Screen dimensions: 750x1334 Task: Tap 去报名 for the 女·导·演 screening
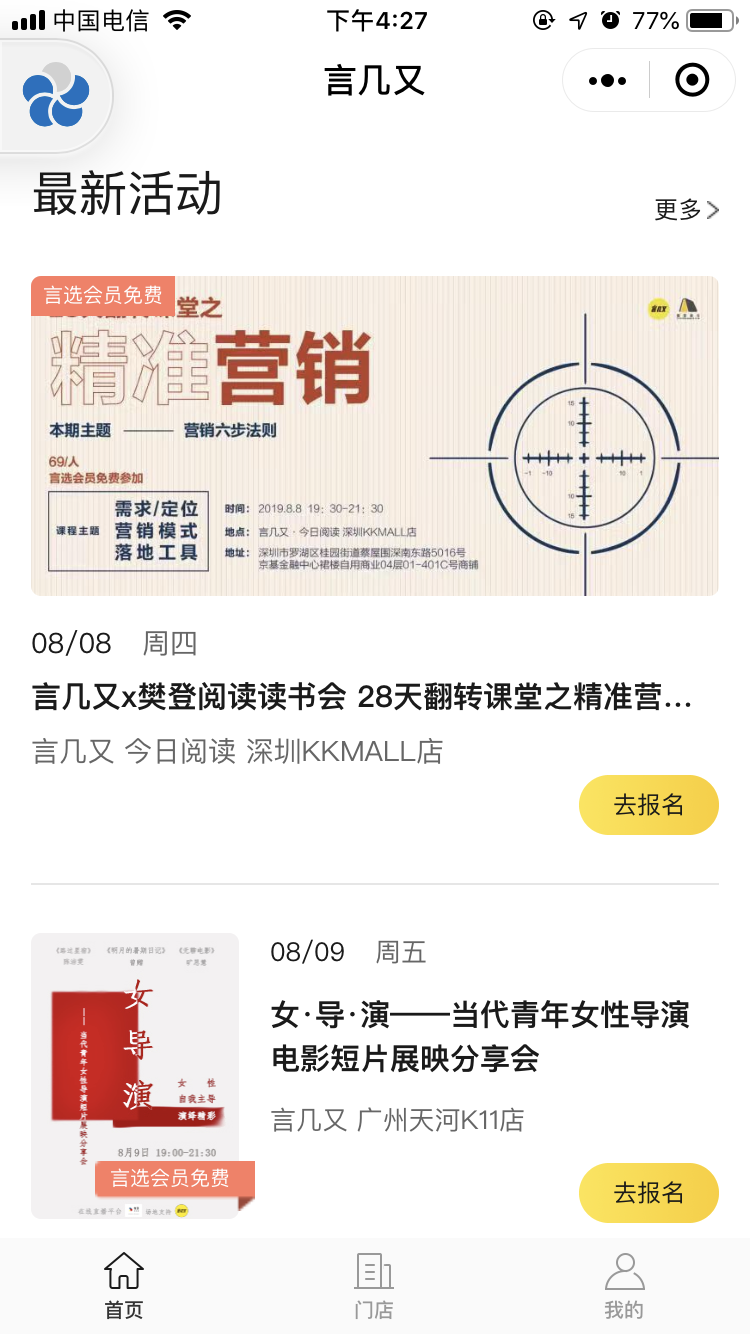tap(648, 1192)
